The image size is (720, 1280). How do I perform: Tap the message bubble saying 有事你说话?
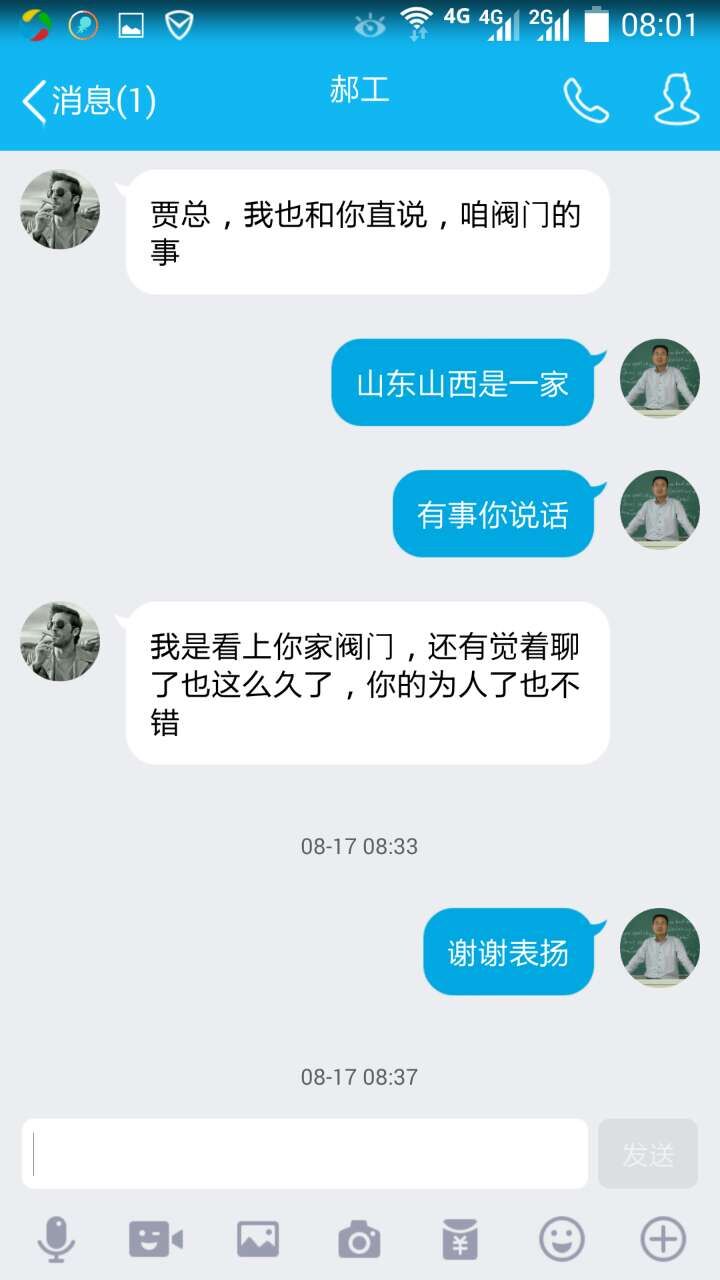[x=492, y=512]
